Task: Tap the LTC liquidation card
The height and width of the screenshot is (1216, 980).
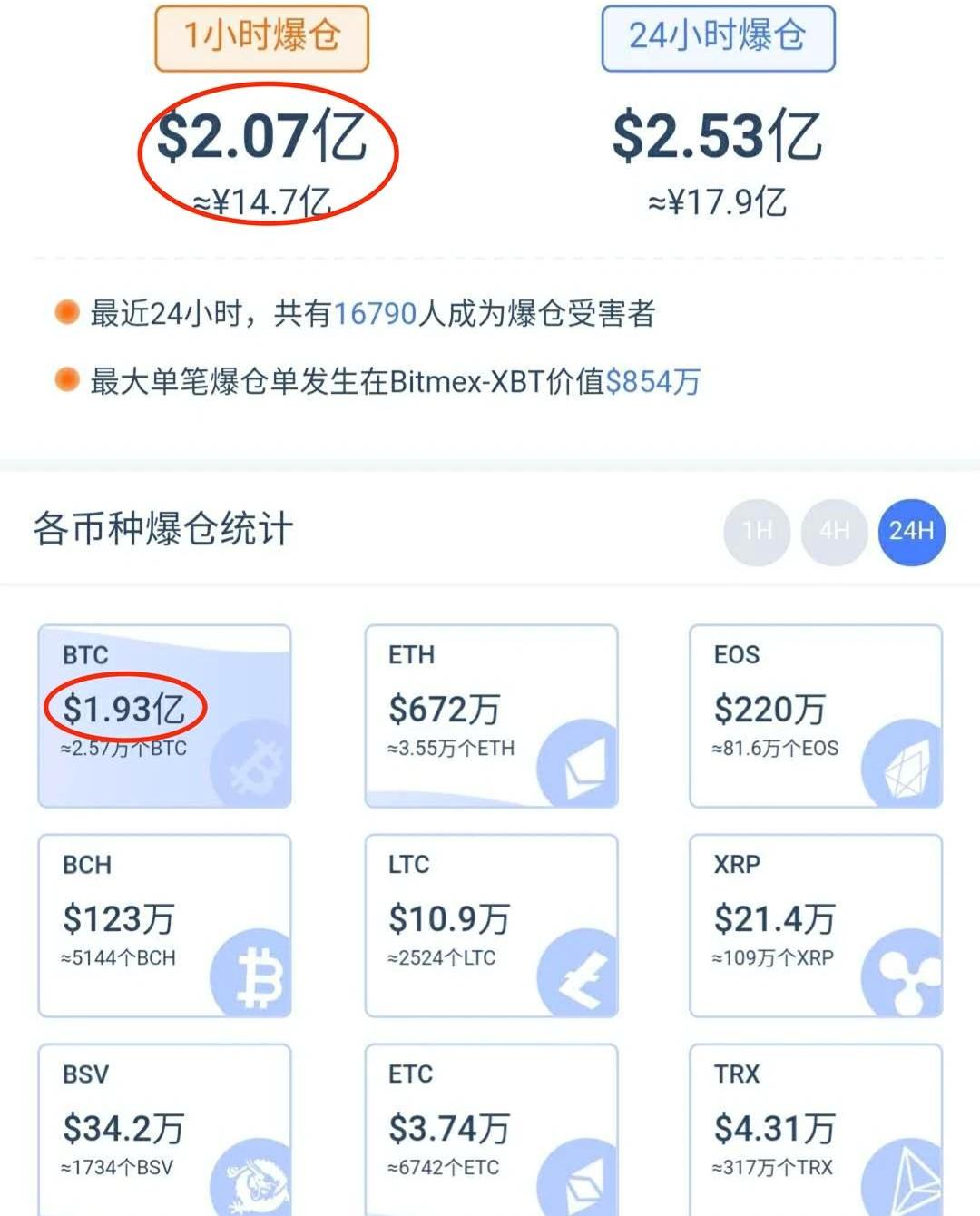Action: pyautogui.click(x=491, y=925)
